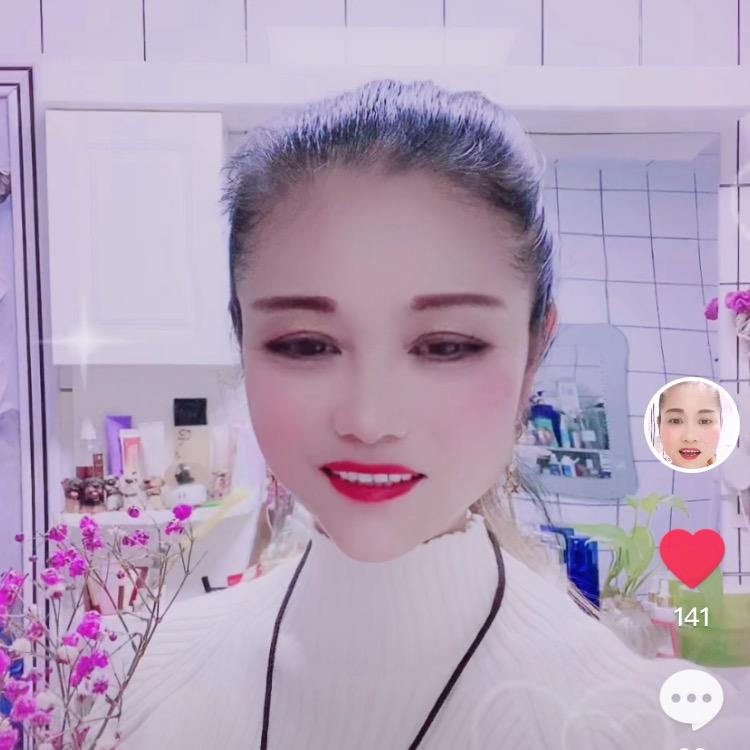Open the creator's profile avatar

click(691, 424)
